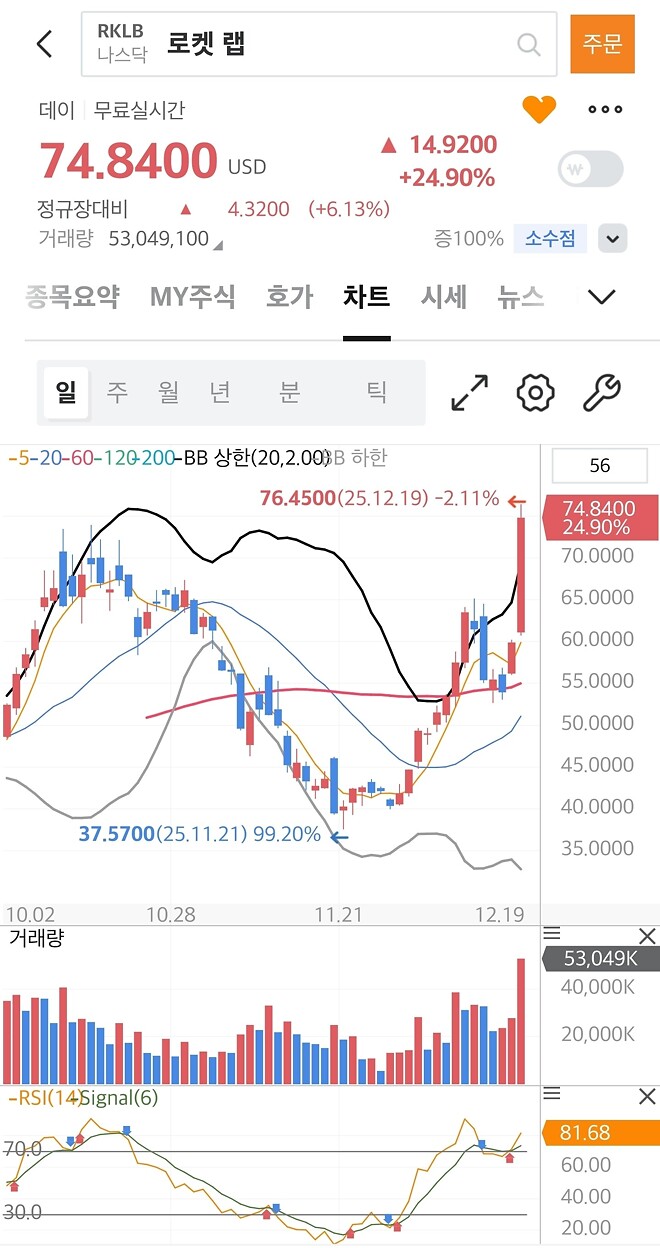View the 시세 tab
Viewport: 660px width, 1248px height.
tap(443, 297)
